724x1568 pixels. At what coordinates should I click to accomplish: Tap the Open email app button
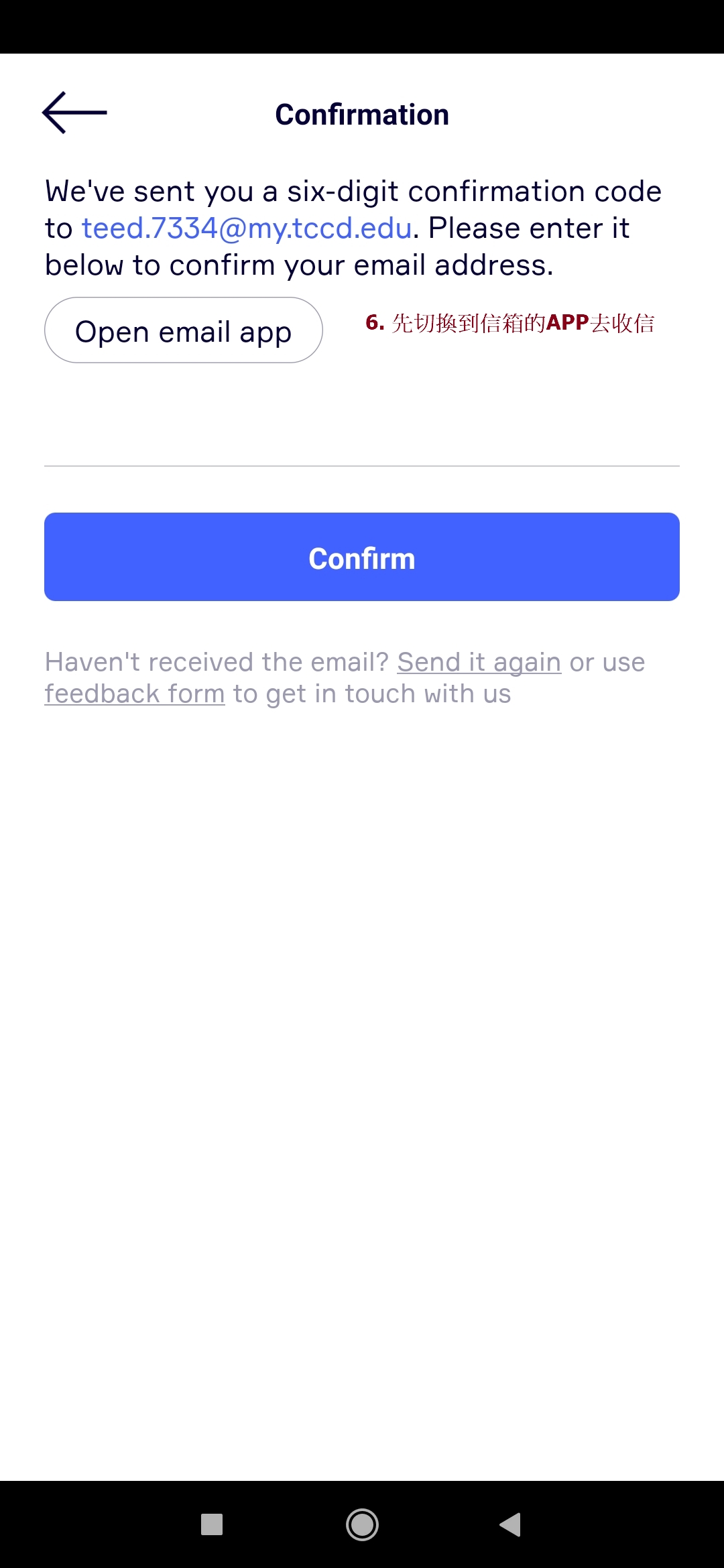tap(184, 330)
